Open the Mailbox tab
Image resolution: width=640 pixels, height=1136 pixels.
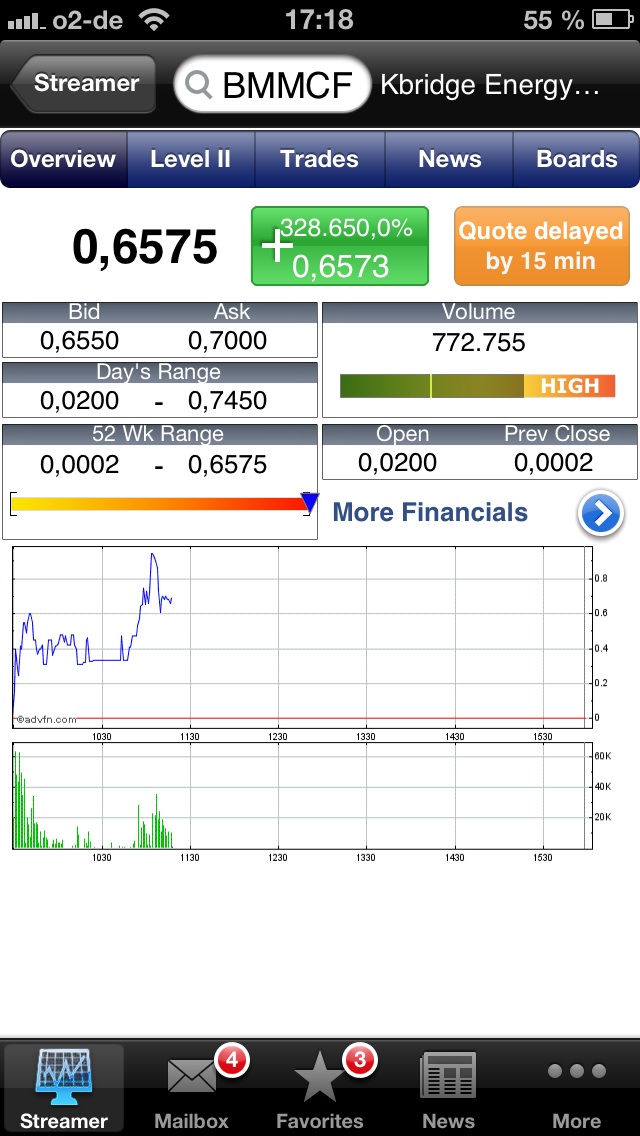coord(192,1088)
